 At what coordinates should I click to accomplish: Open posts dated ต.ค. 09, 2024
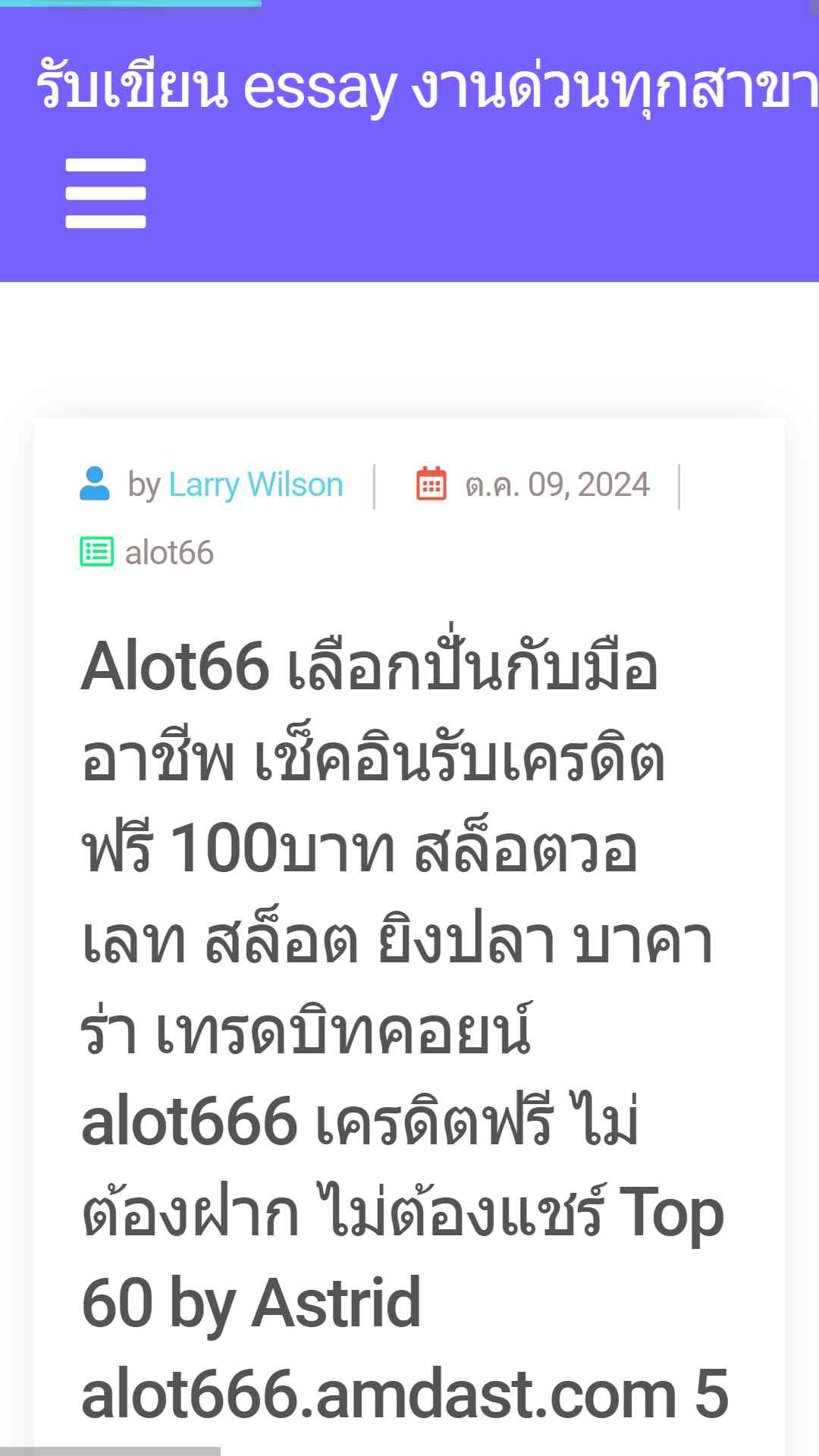[x=557, y=485]
